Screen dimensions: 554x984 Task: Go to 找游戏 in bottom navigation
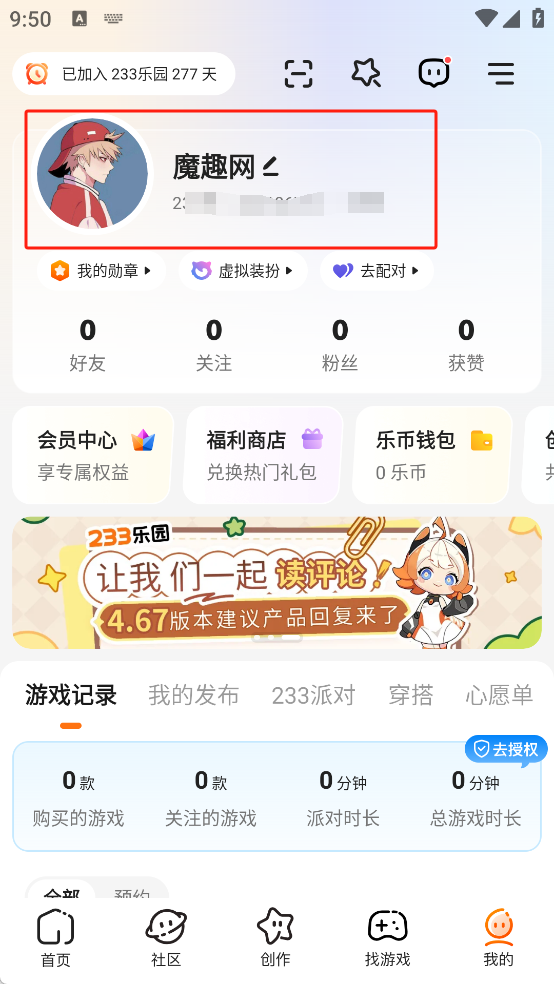[387, 938]
